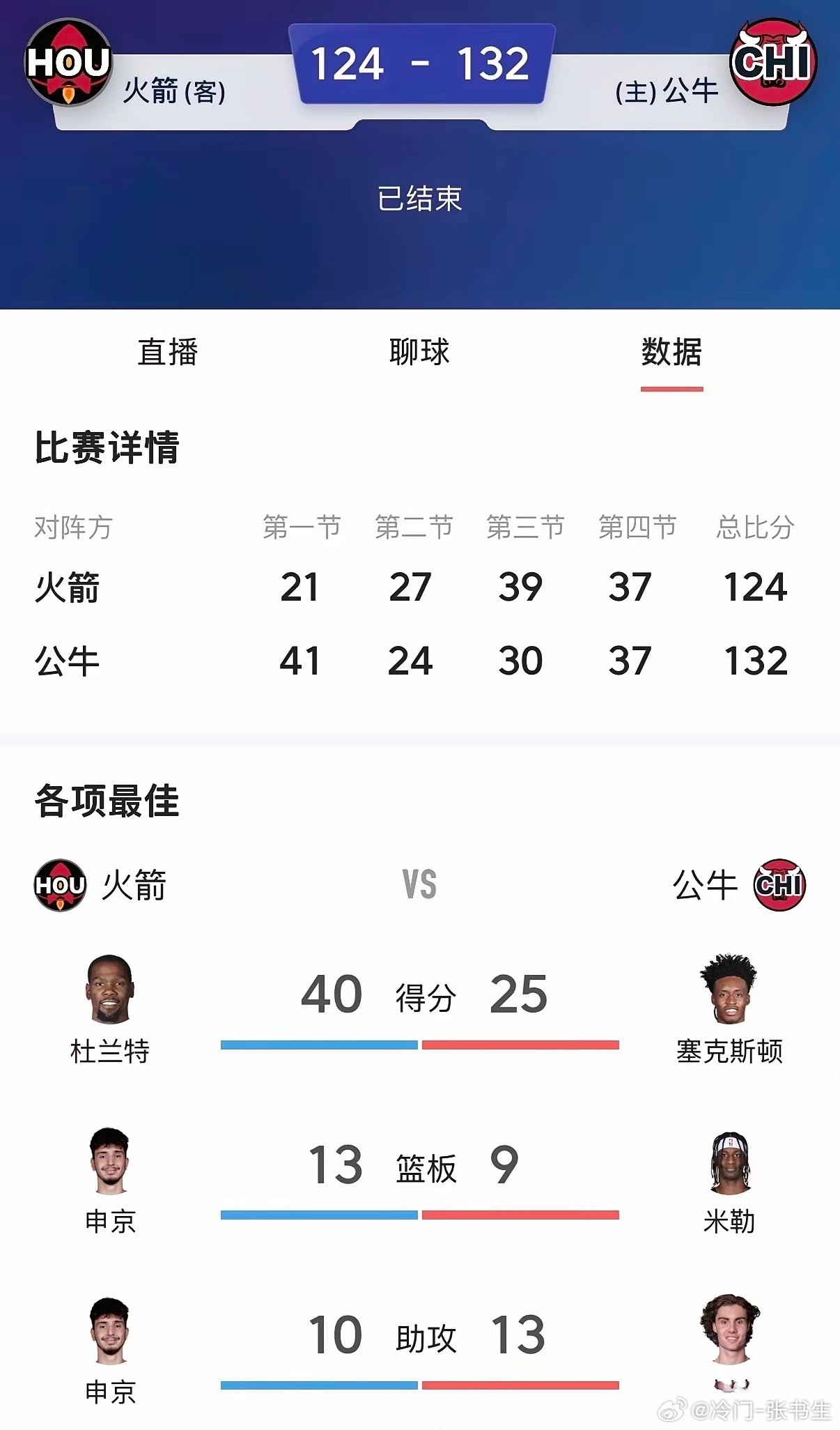Click the scoring comparison bar under 得分
The height and width of the screenshot is (1430, 840).
[420, 1043]
